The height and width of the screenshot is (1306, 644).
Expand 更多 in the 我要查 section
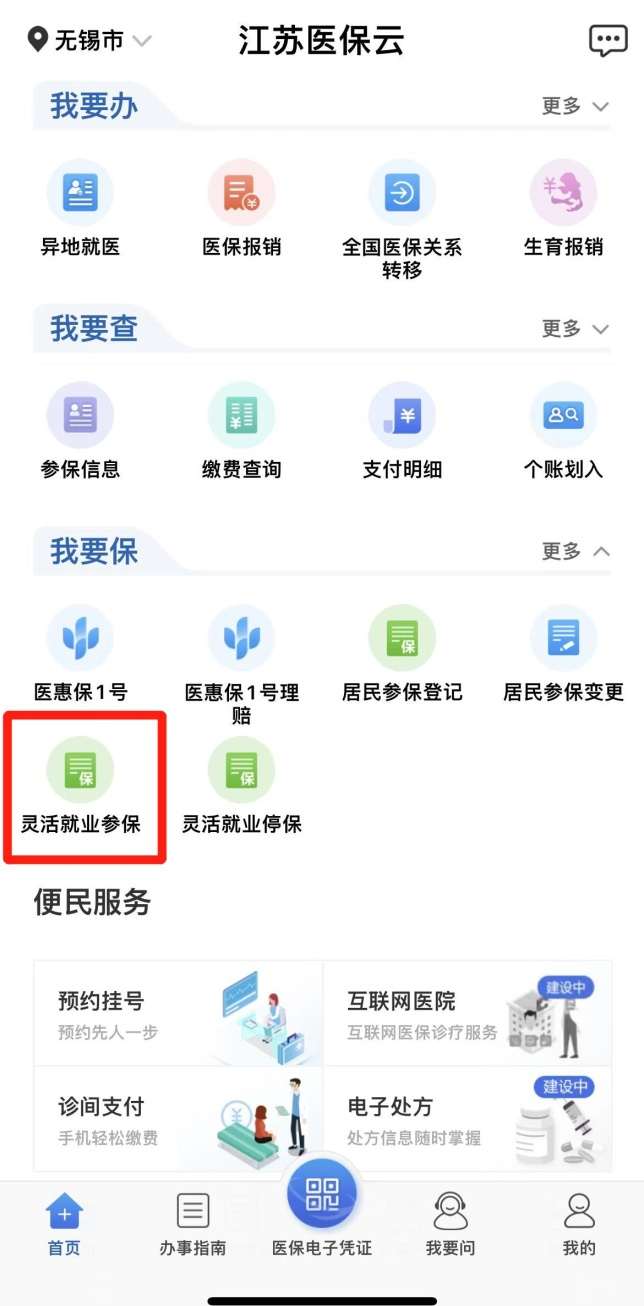575,328
